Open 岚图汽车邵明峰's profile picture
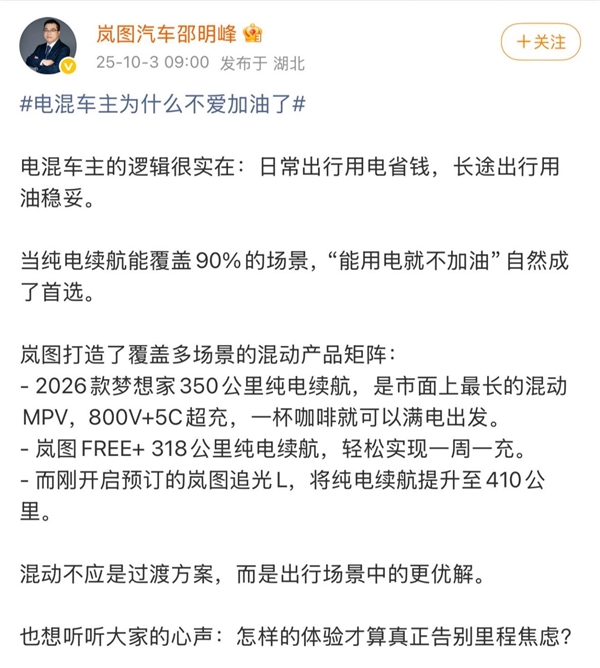The width and height of the screenshot is (600, 668). [48, 45]
